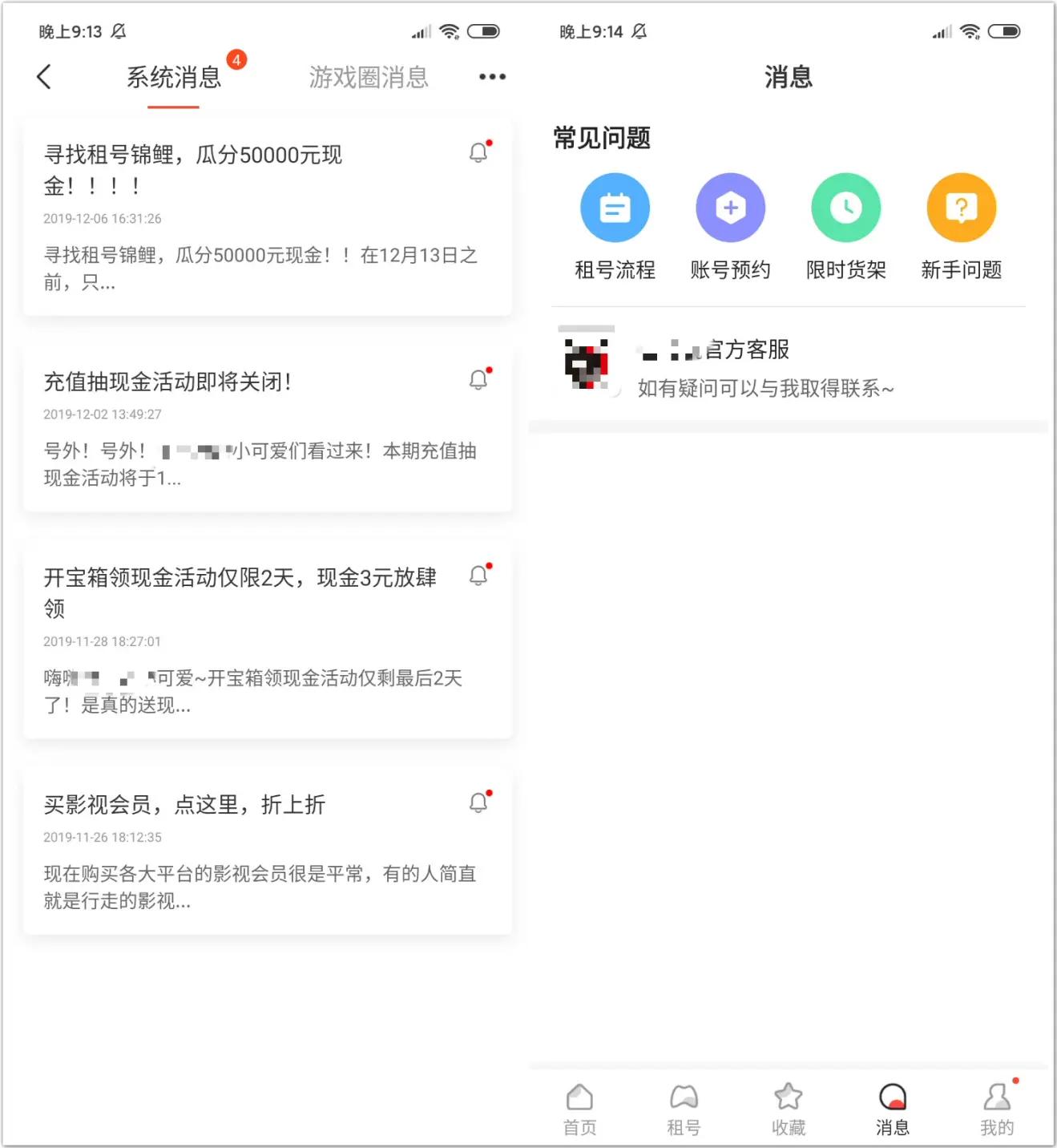
Task: Open the 官方客服 chat conversation
Action: 789,366
